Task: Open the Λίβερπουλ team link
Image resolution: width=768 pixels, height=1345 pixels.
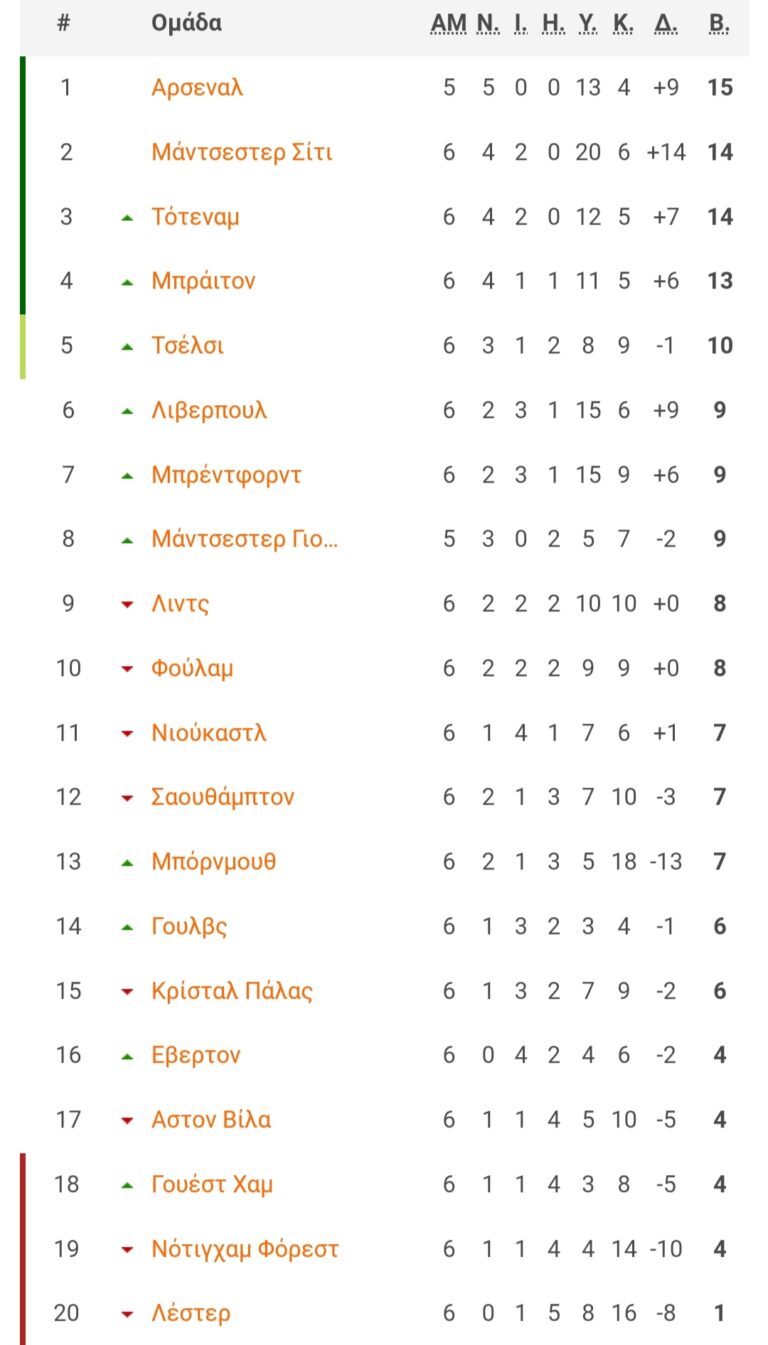Action: pyautogui.click(x=209, y=410)
